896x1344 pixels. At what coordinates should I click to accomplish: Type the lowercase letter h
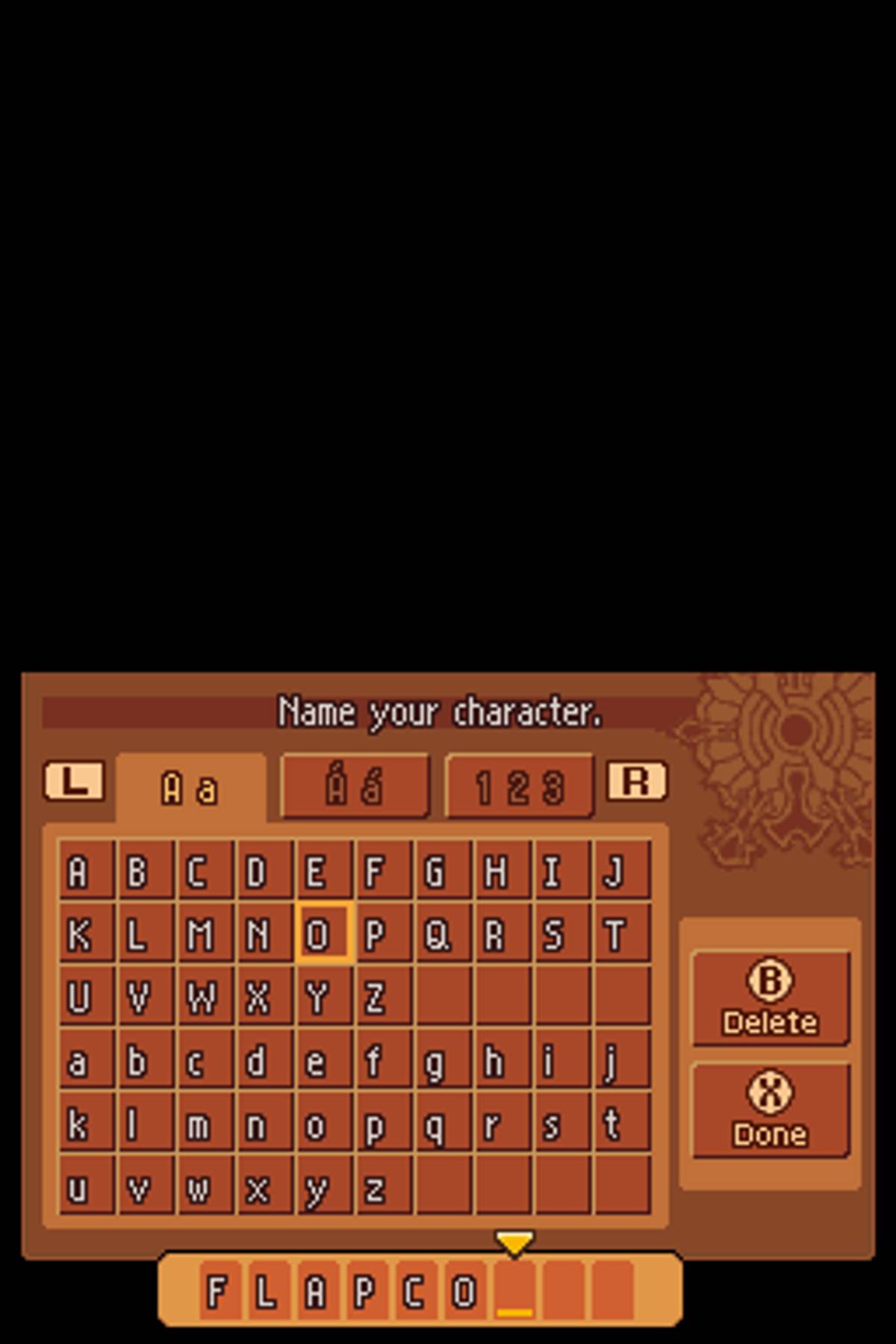502,1060
